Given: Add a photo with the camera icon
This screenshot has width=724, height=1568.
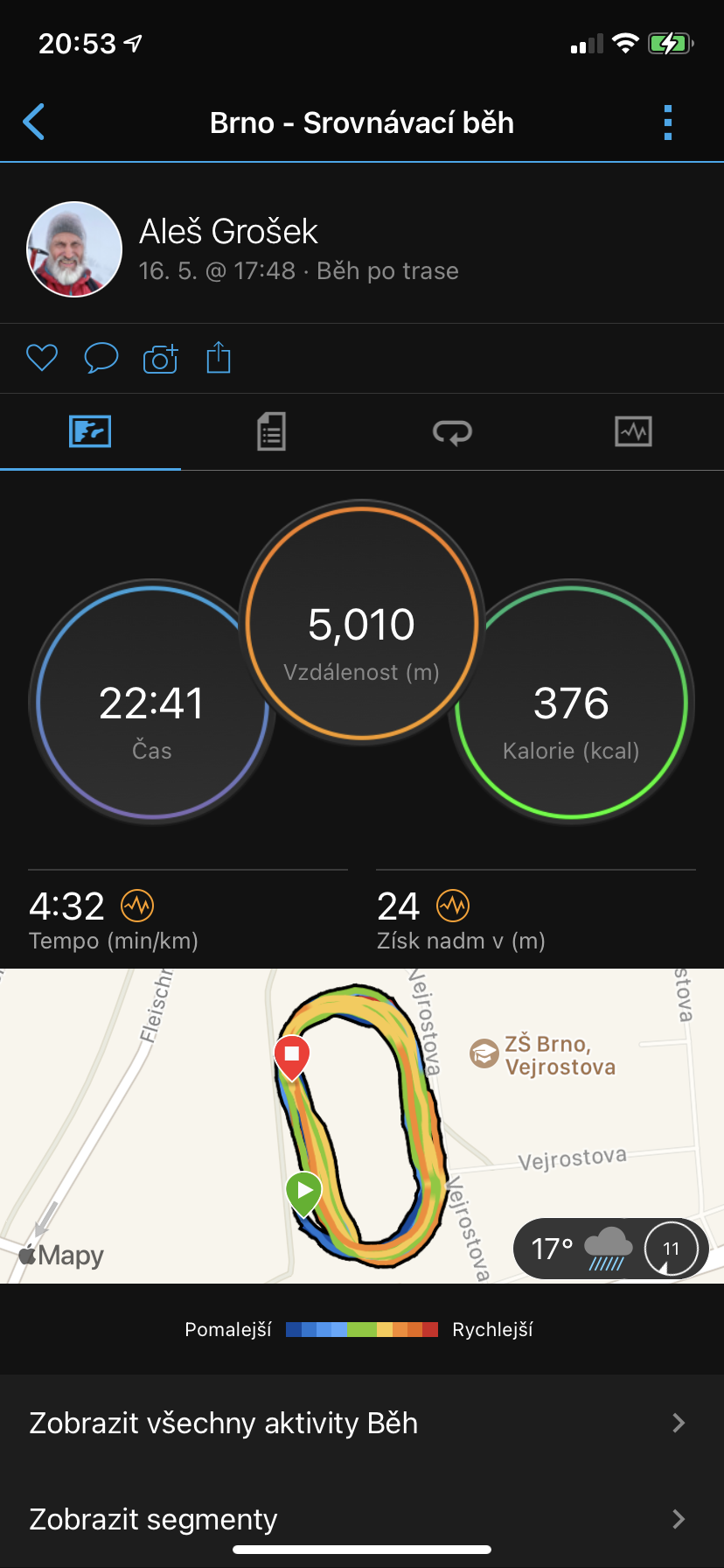Looking at the screenshot, I should 160,358.
